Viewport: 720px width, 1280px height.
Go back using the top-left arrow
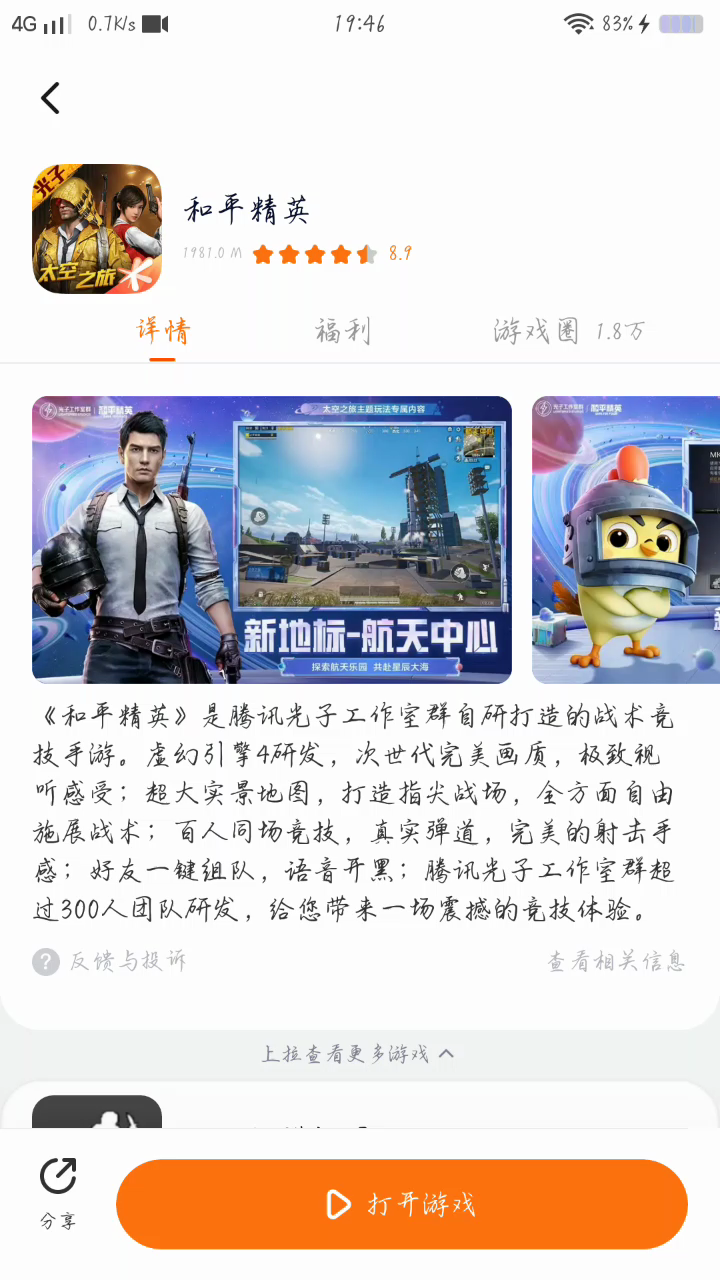[x=50, y=98]
